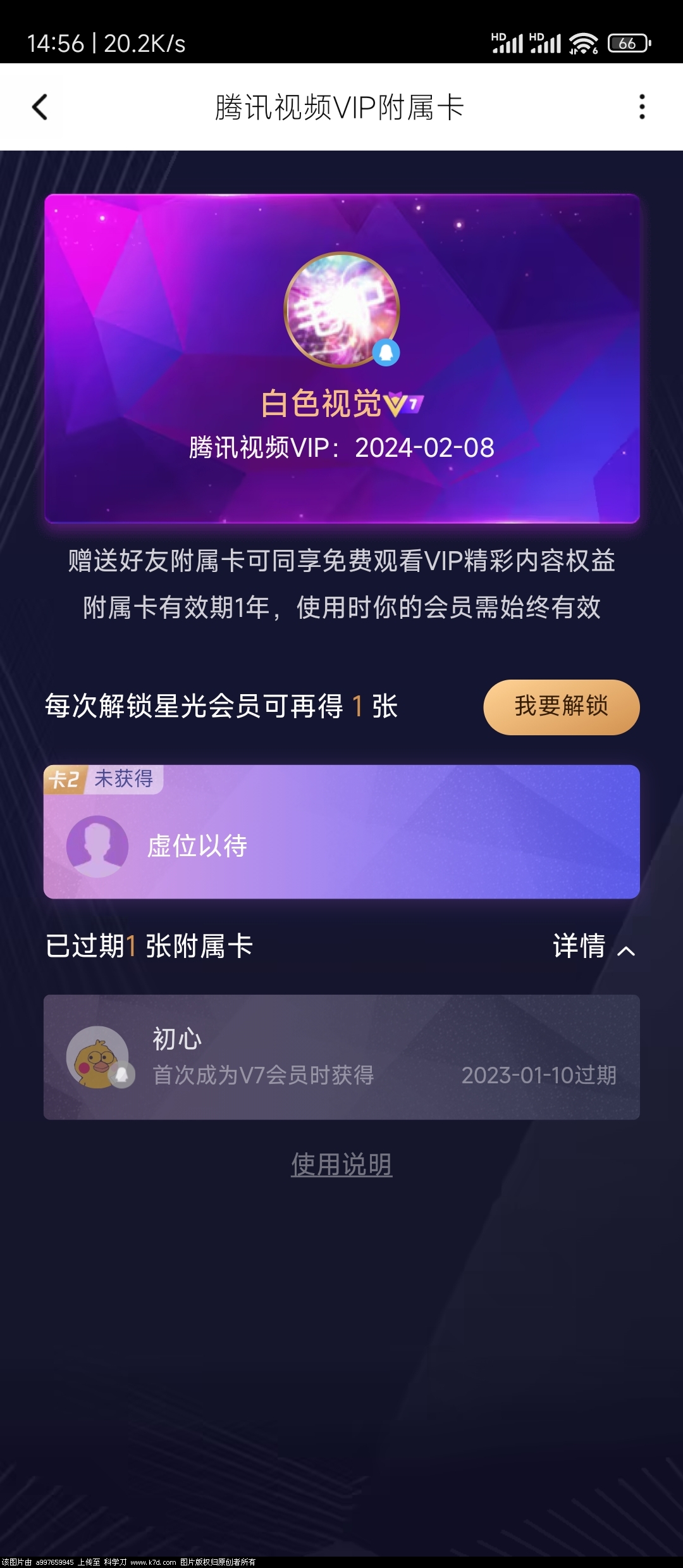
Task: Open the three-dot overflow menu
Action: coord(642,107)
